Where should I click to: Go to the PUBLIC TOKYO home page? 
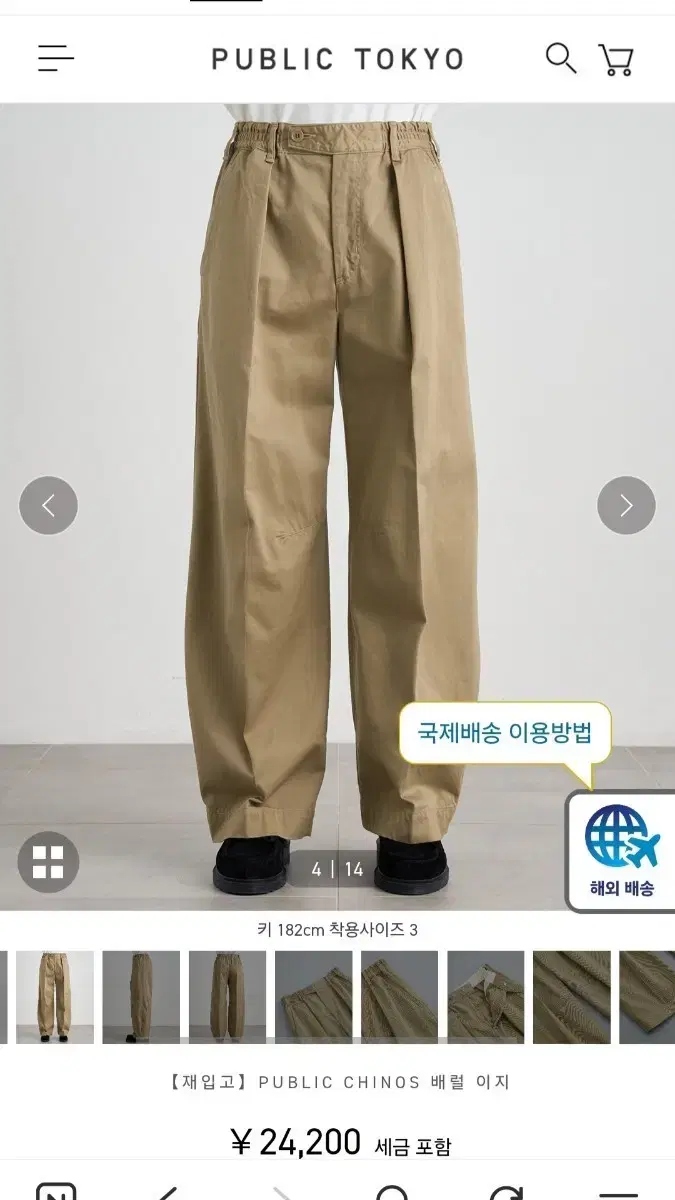pos(337,59)
